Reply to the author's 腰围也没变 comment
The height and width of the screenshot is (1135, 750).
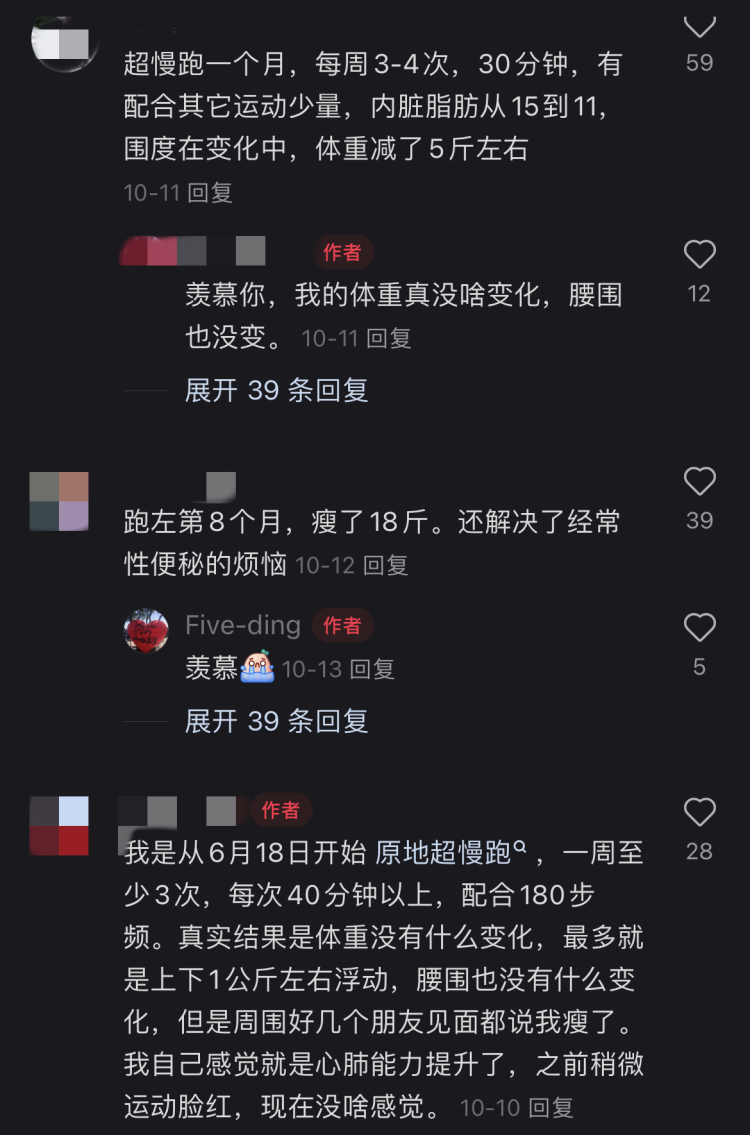pyautogui.click(x=389, y=339)
